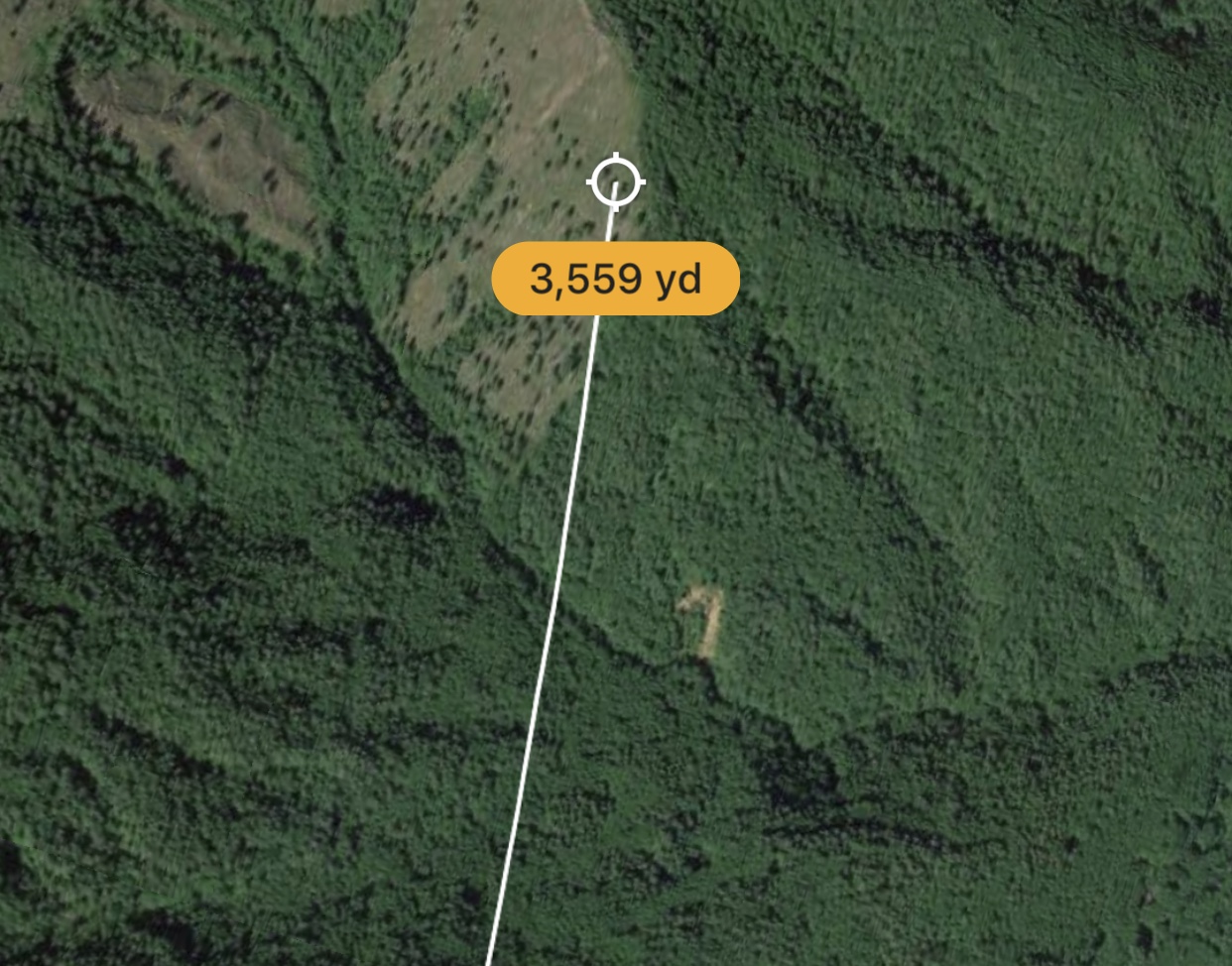Select the crosshair measurement endpoint marker
The width and height of the screenshot is (1232, 966).
[x=616, y=182]
